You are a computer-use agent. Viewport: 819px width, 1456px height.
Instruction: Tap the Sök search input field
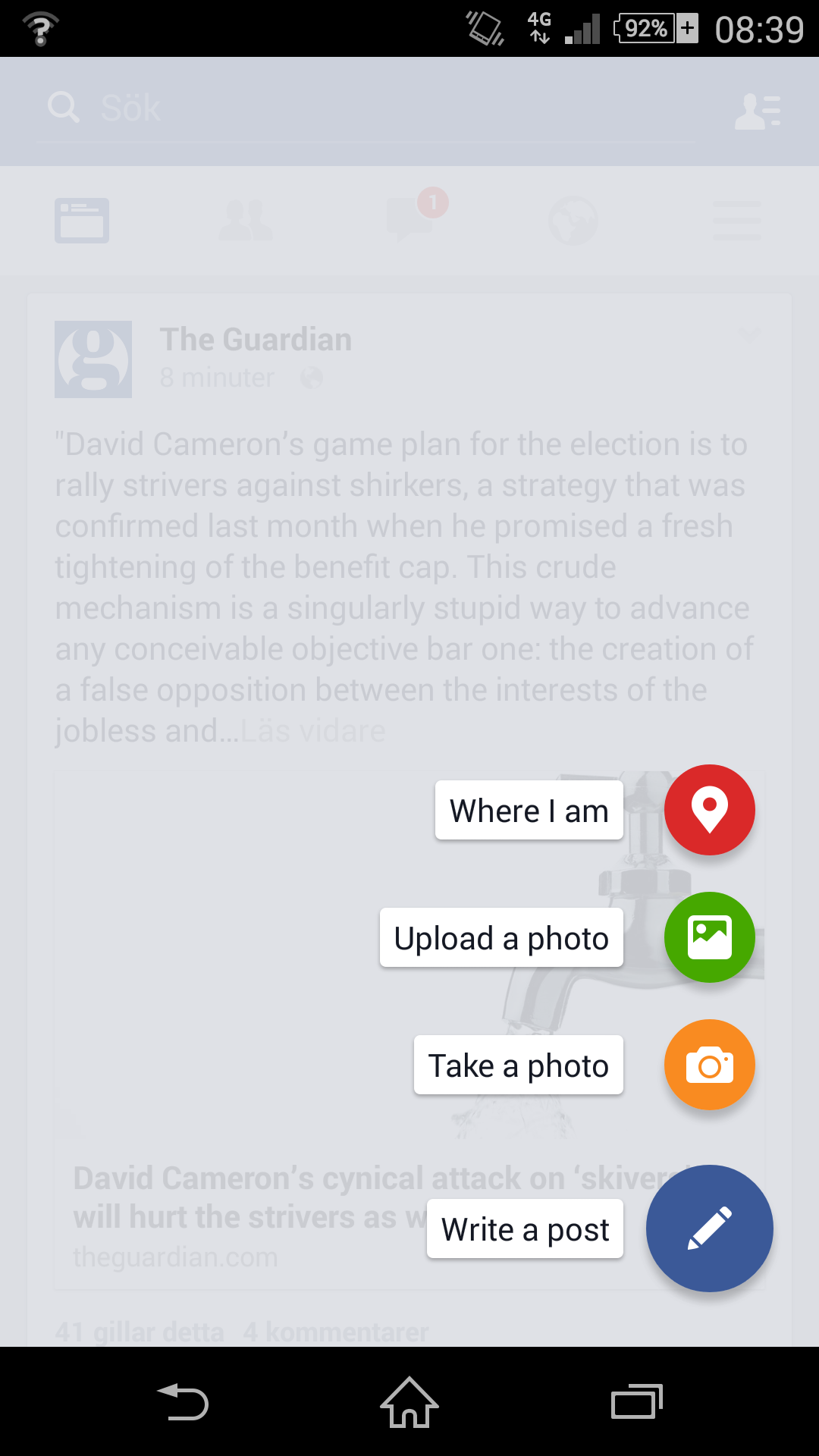pos(303,107)
